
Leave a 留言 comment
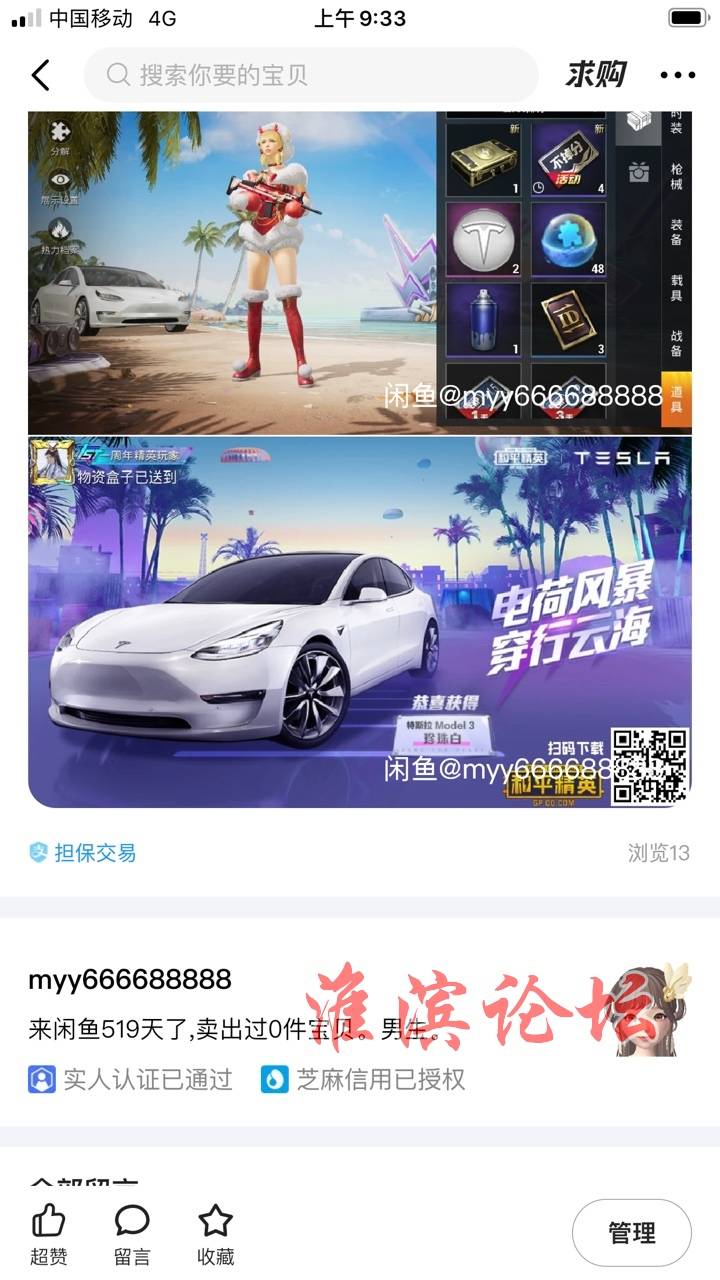pos(132,1235)
